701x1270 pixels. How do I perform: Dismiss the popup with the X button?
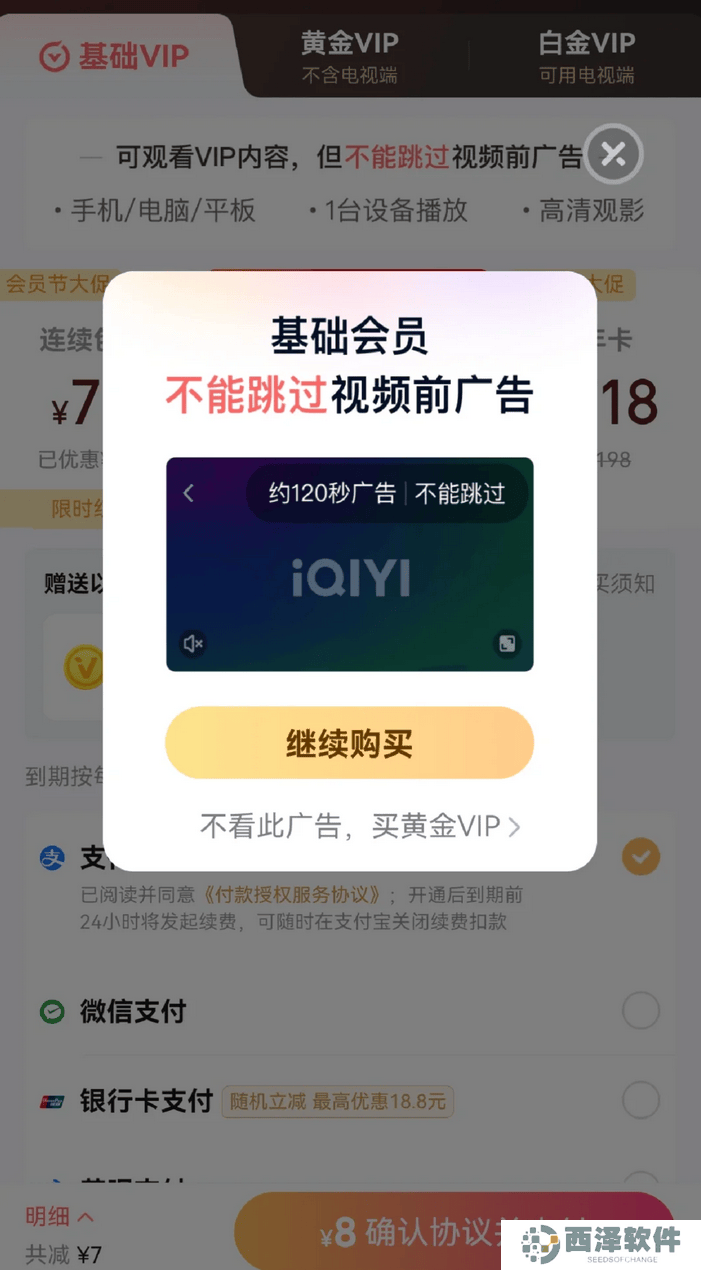point(613,154)
